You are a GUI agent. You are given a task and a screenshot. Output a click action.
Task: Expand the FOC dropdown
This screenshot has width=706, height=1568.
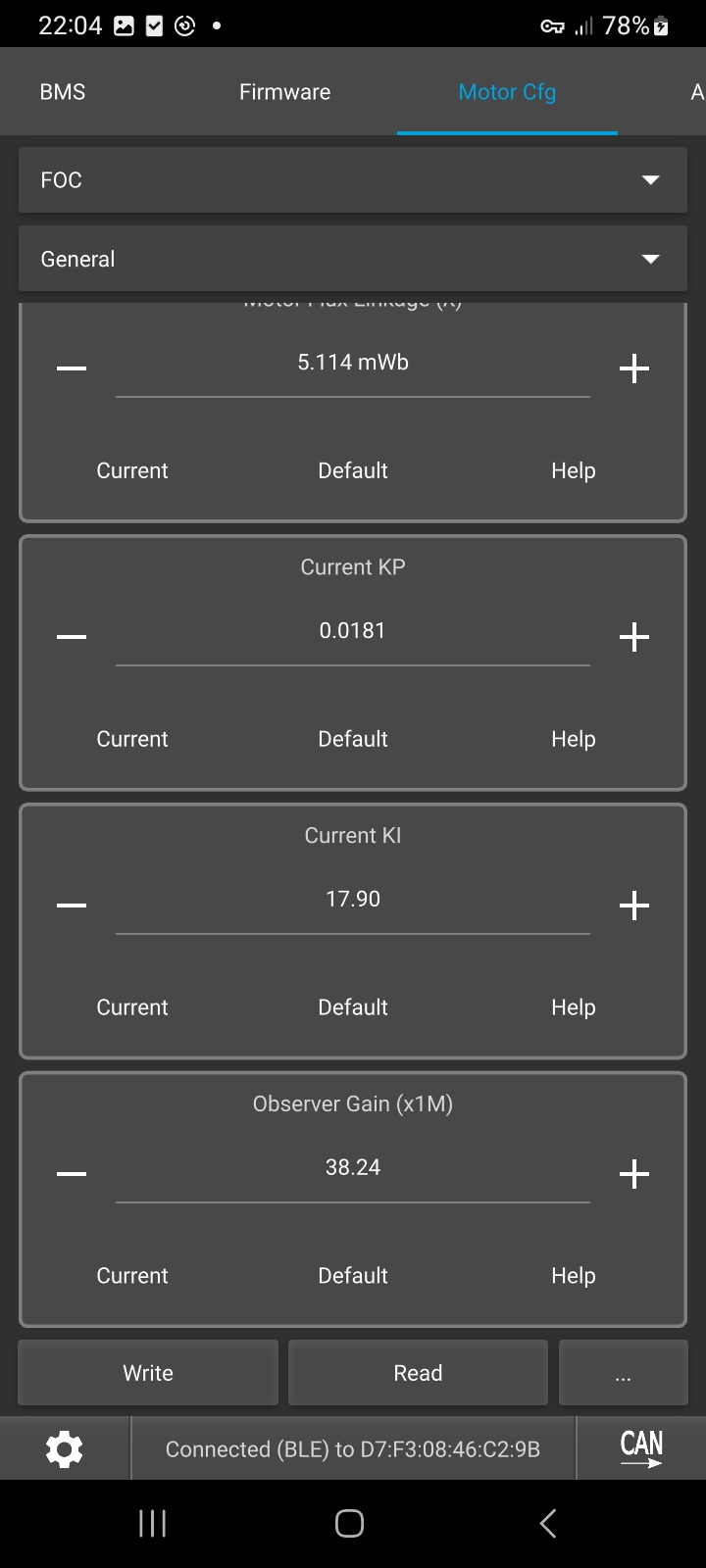click(x=353, y=180)
